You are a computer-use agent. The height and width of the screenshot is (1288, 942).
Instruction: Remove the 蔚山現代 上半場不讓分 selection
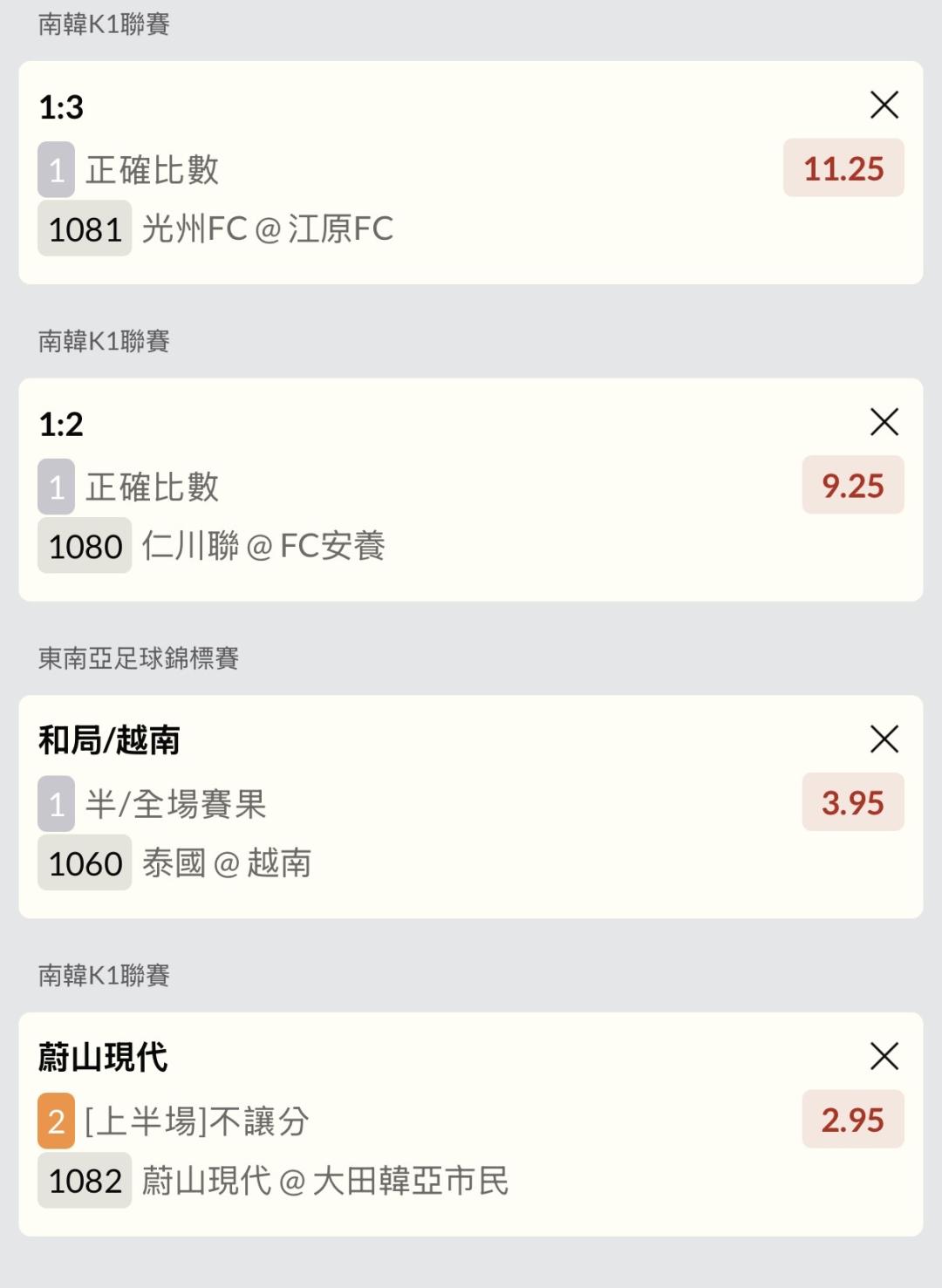pyautogui.click(x=884, y=1056)
